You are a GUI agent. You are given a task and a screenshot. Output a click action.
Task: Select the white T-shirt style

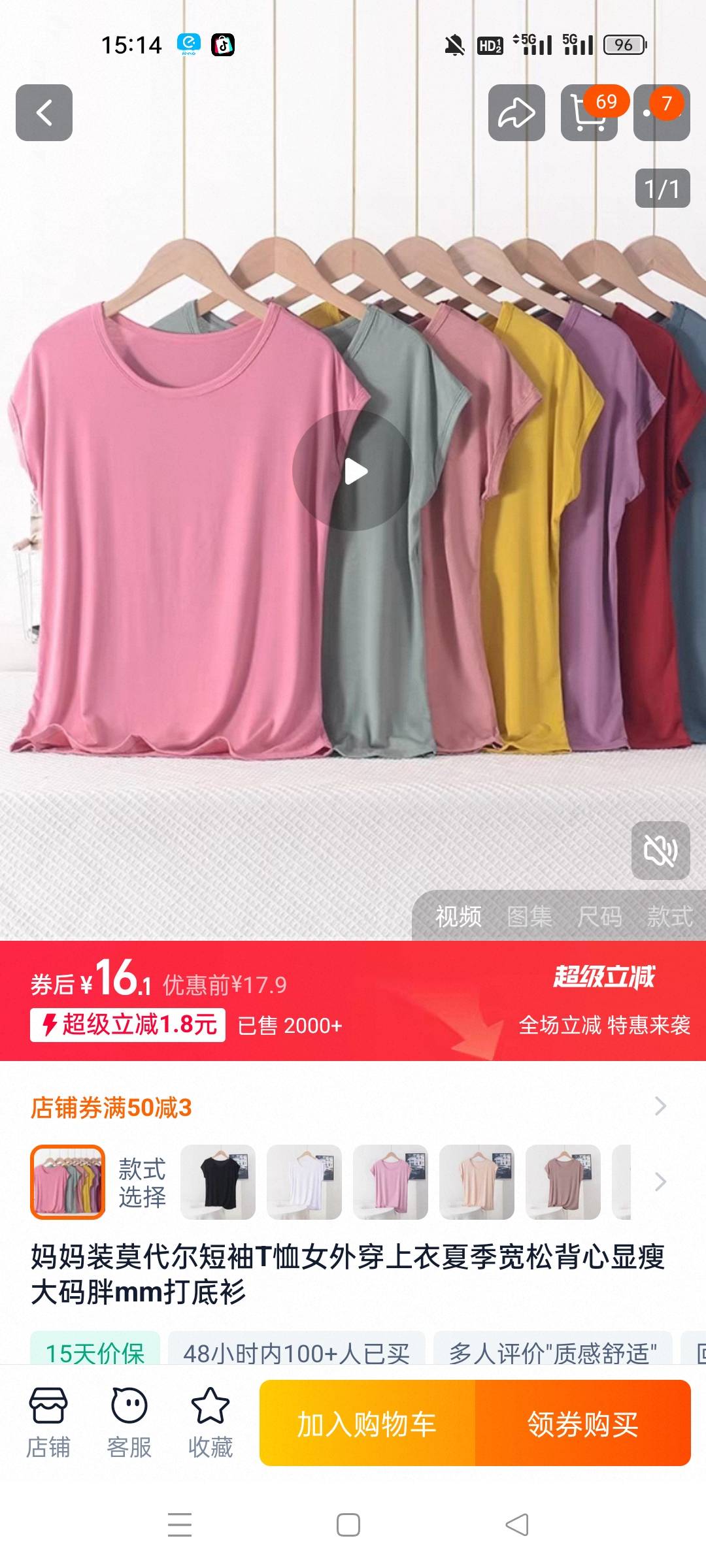tap(304, 1182)
